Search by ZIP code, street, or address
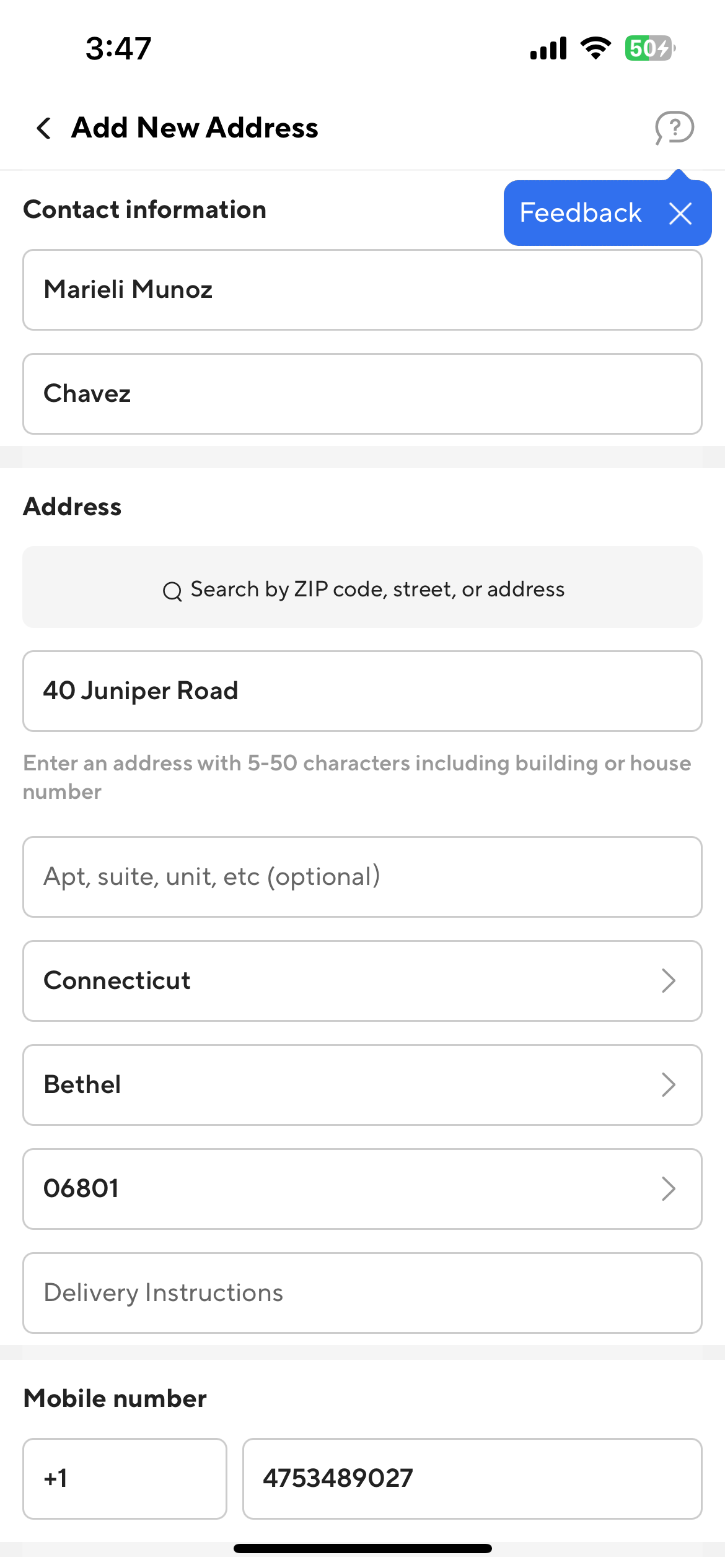The image size is (725, 1568). click(x=362, y=588)
